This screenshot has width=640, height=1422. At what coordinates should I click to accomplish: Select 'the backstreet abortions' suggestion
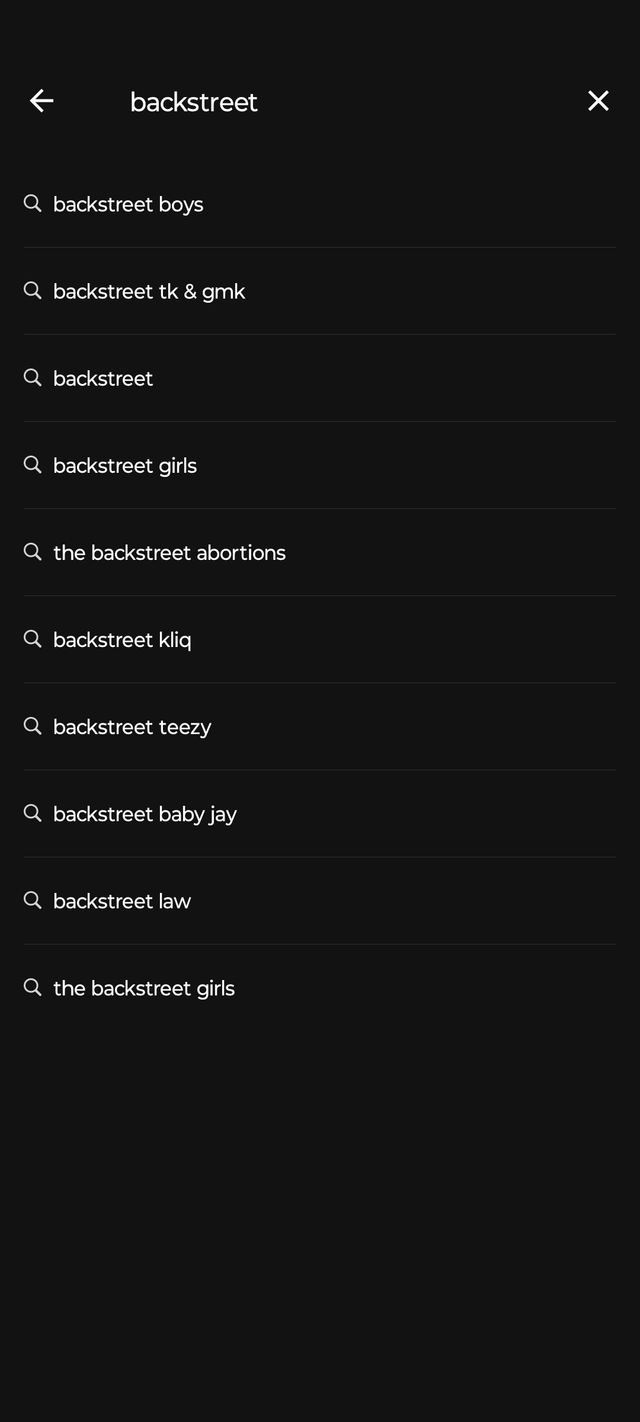[320, 552]
